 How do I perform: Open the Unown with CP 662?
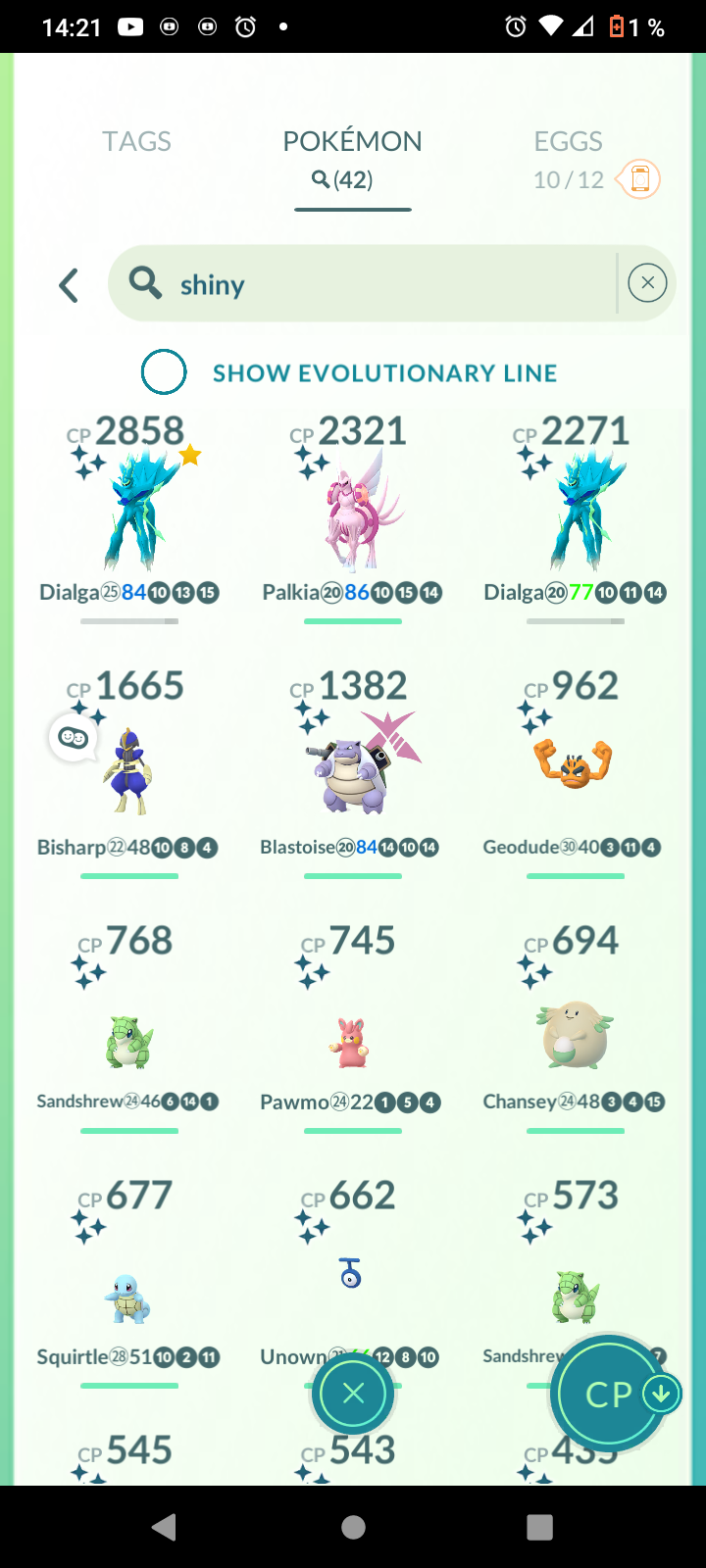(350, 1274)
